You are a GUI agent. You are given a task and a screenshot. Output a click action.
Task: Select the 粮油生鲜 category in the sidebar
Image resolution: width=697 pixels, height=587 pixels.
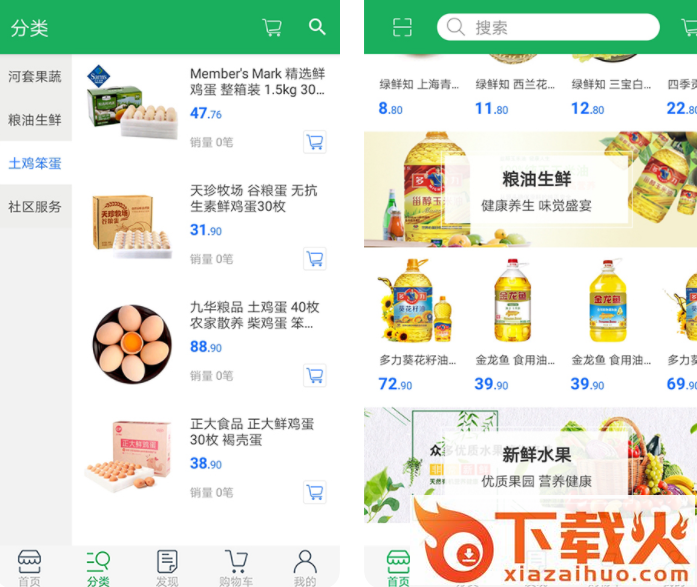click(35, 120)
